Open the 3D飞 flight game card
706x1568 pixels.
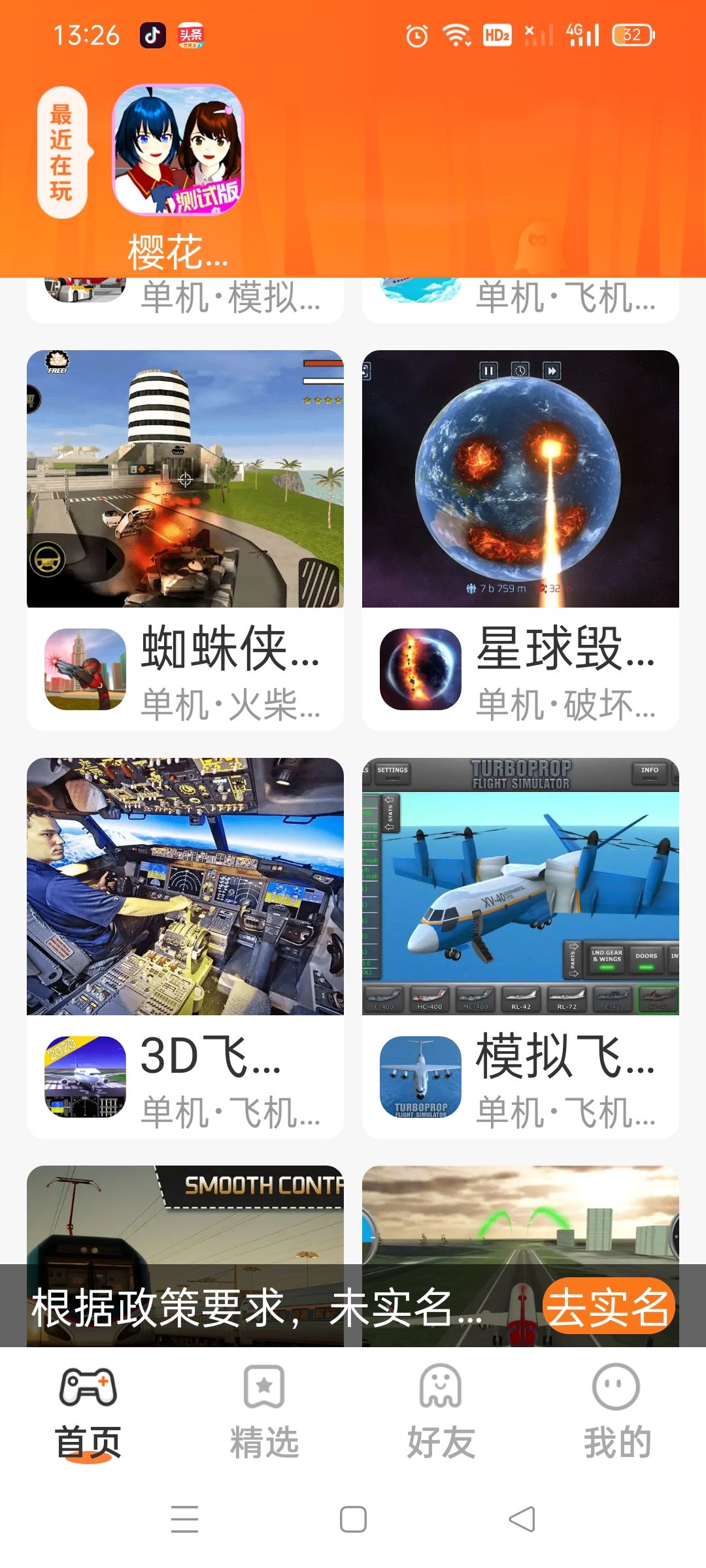click(x=185, y=947)
